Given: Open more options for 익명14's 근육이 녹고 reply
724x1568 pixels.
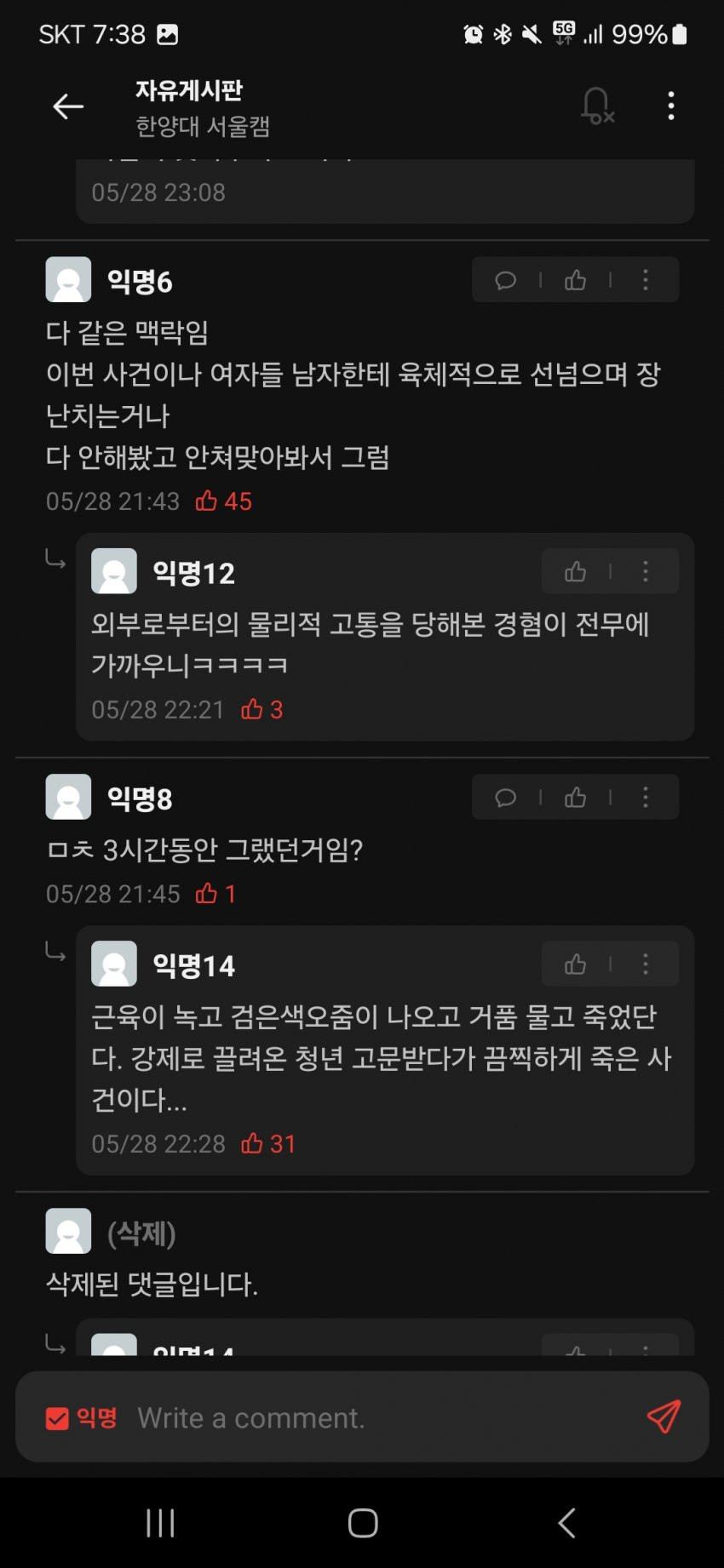Looking at the screenshot, I should pos(645,964).
